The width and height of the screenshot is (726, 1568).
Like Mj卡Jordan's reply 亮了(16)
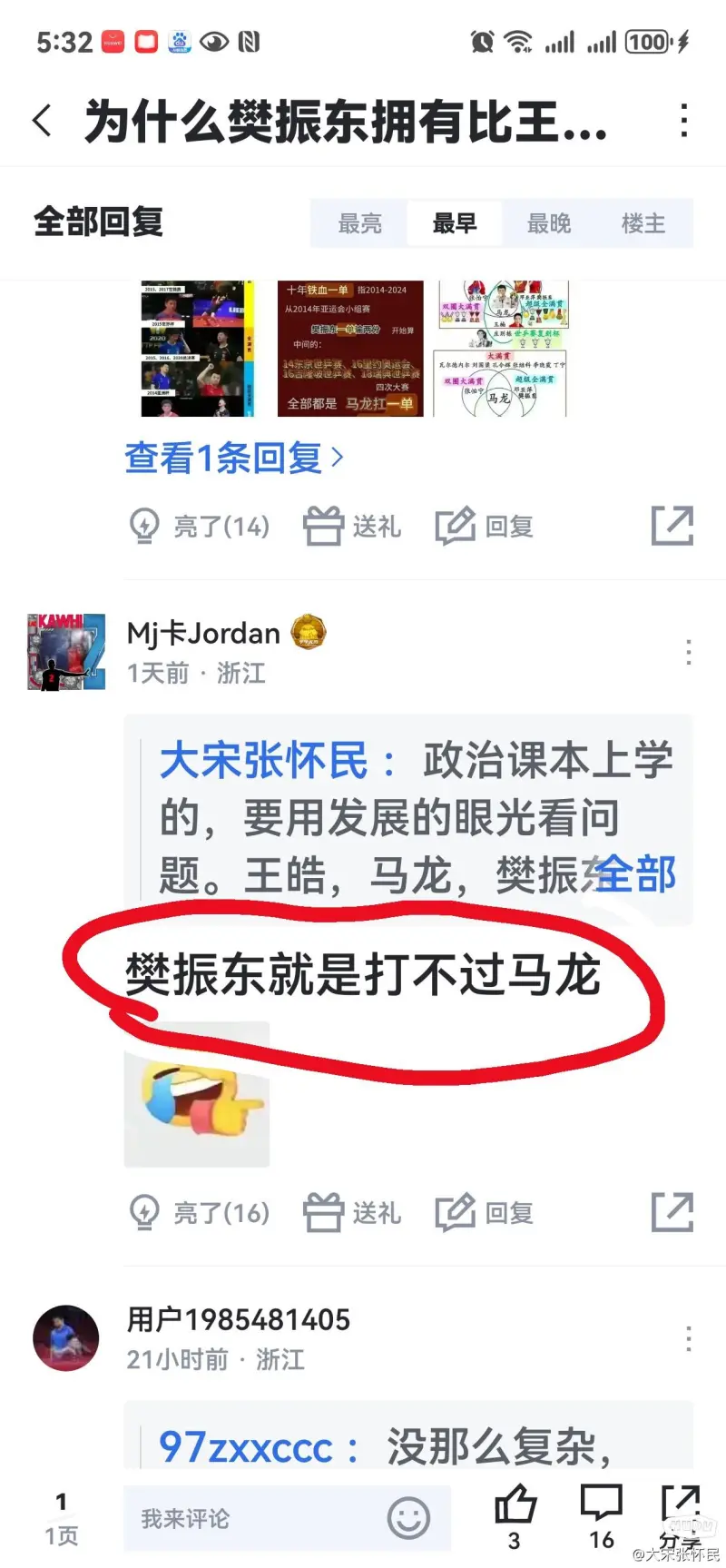(x=200, y=1213)
